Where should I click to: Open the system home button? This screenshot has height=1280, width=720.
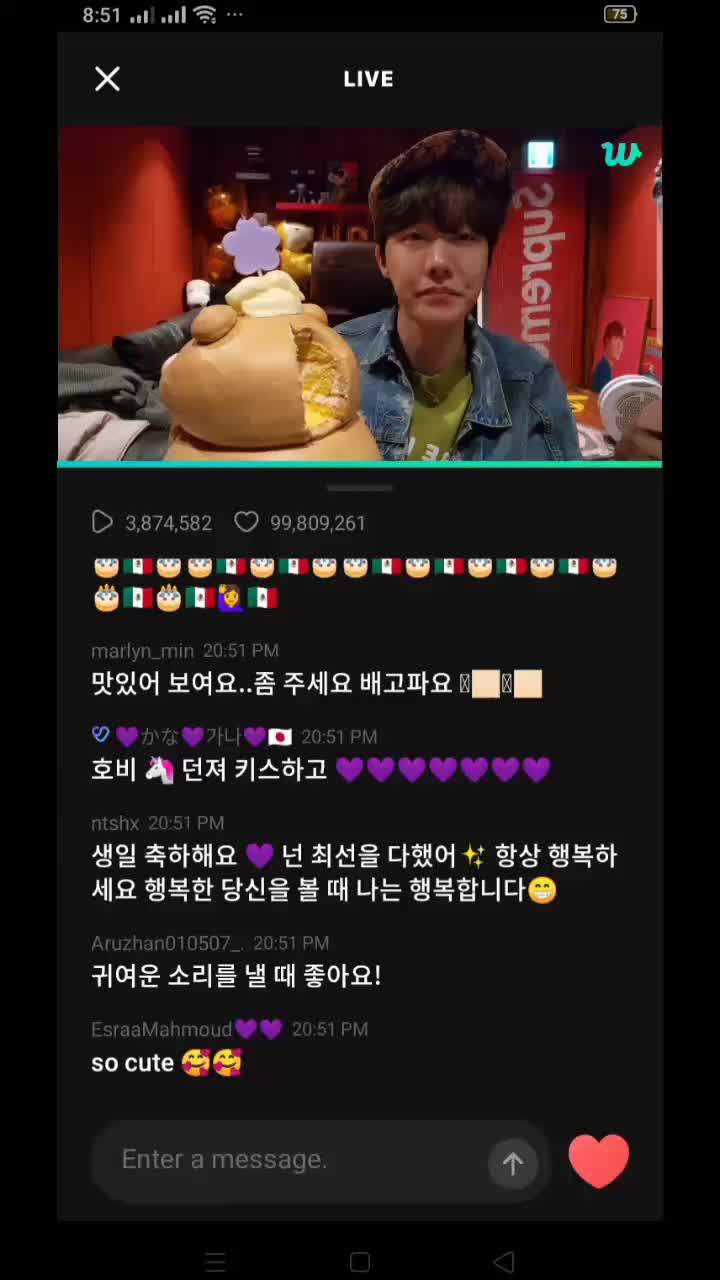point(360,1262)
